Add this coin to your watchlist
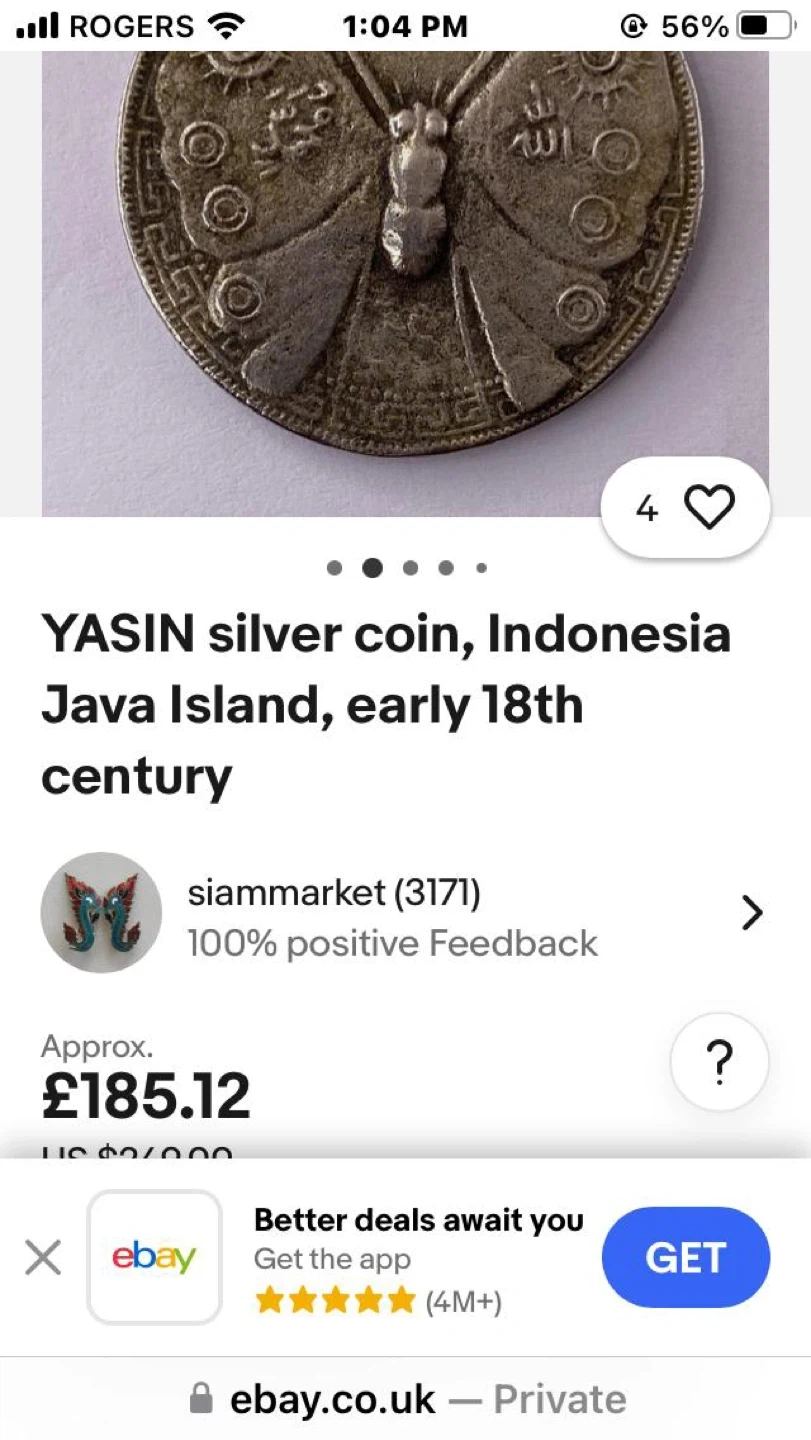Viewport: 811px width, 1440px height. pyautogui.click(x=708, y=507)
